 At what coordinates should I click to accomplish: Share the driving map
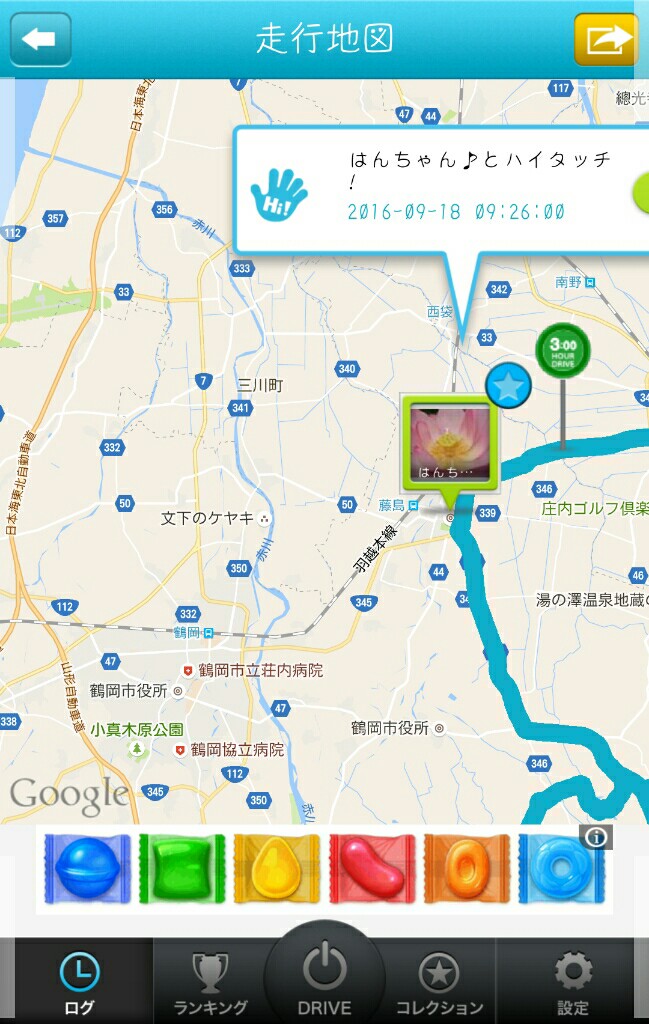(x=606, y=39)
